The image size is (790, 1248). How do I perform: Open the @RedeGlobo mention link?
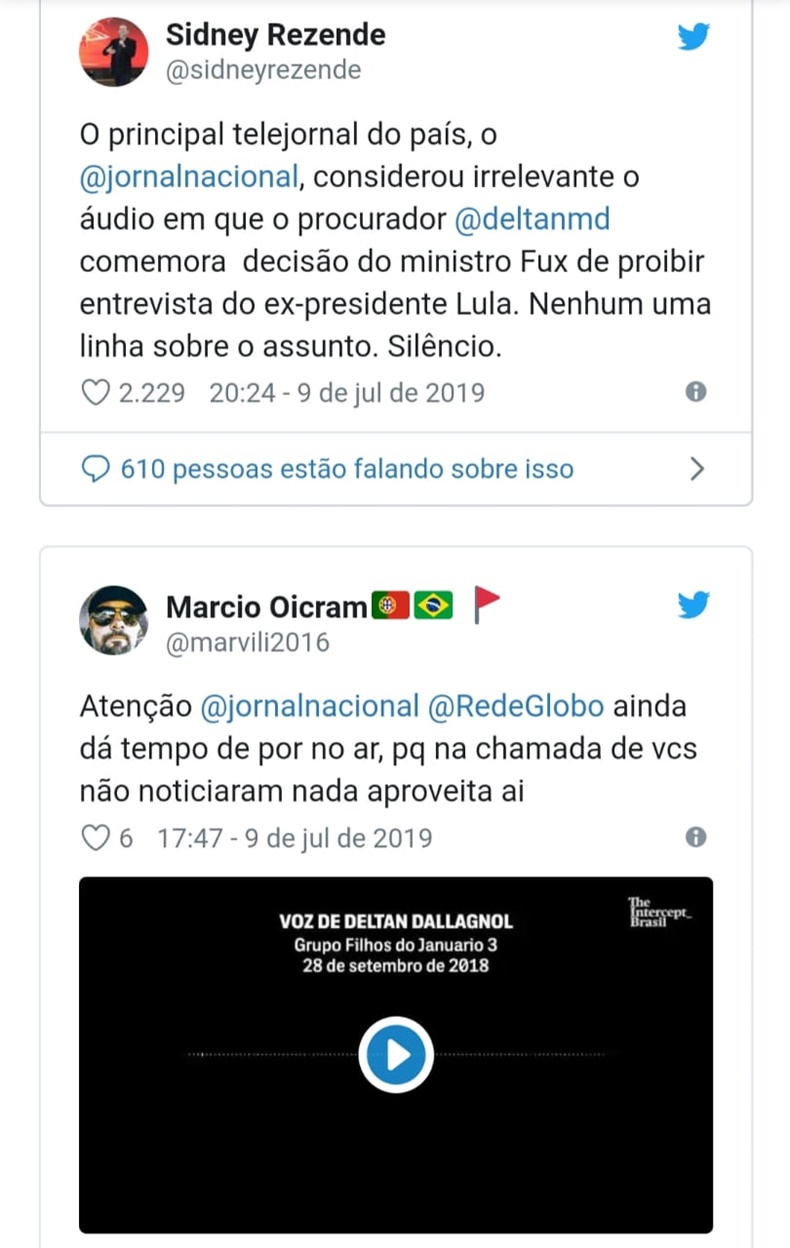[515, 706]
